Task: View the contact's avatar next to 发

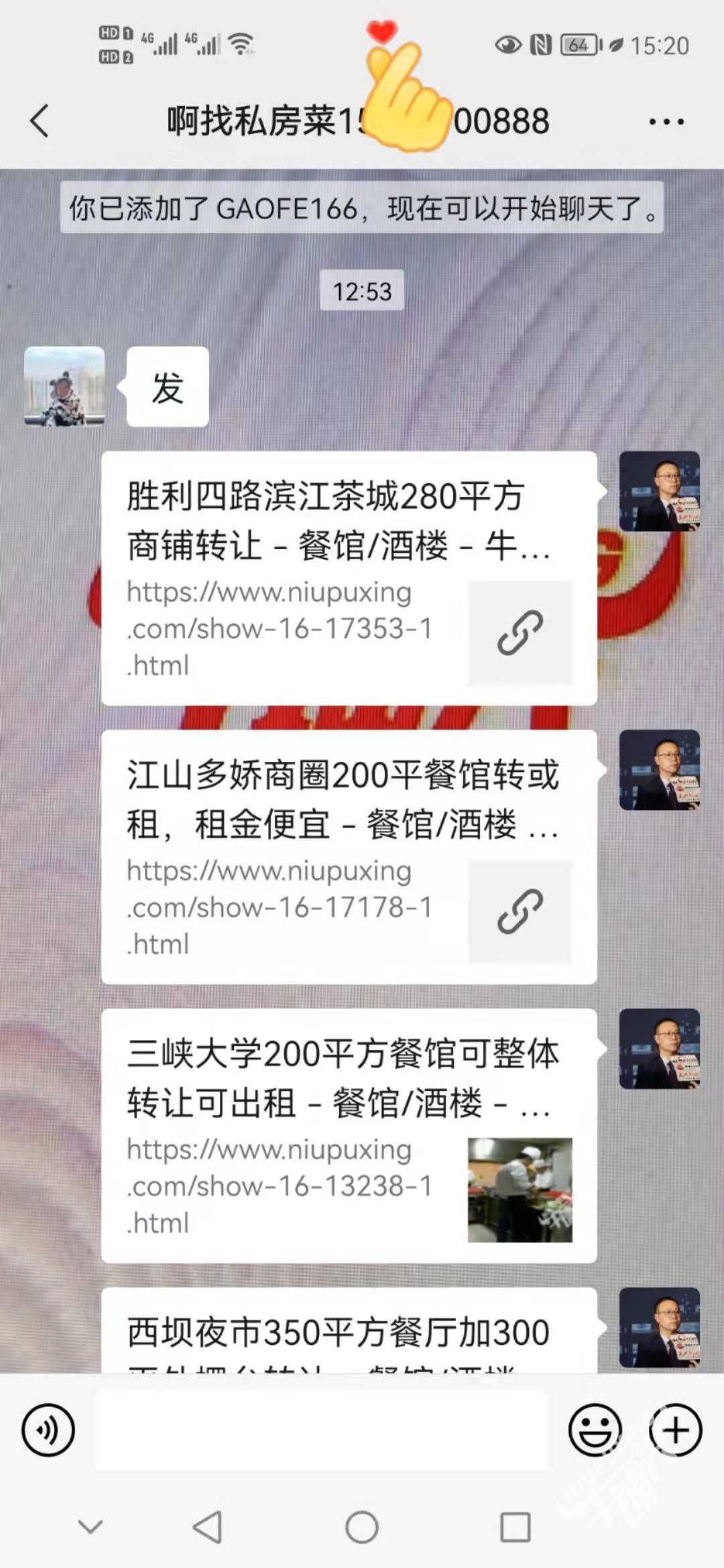Action: click(x=64, y=386)
